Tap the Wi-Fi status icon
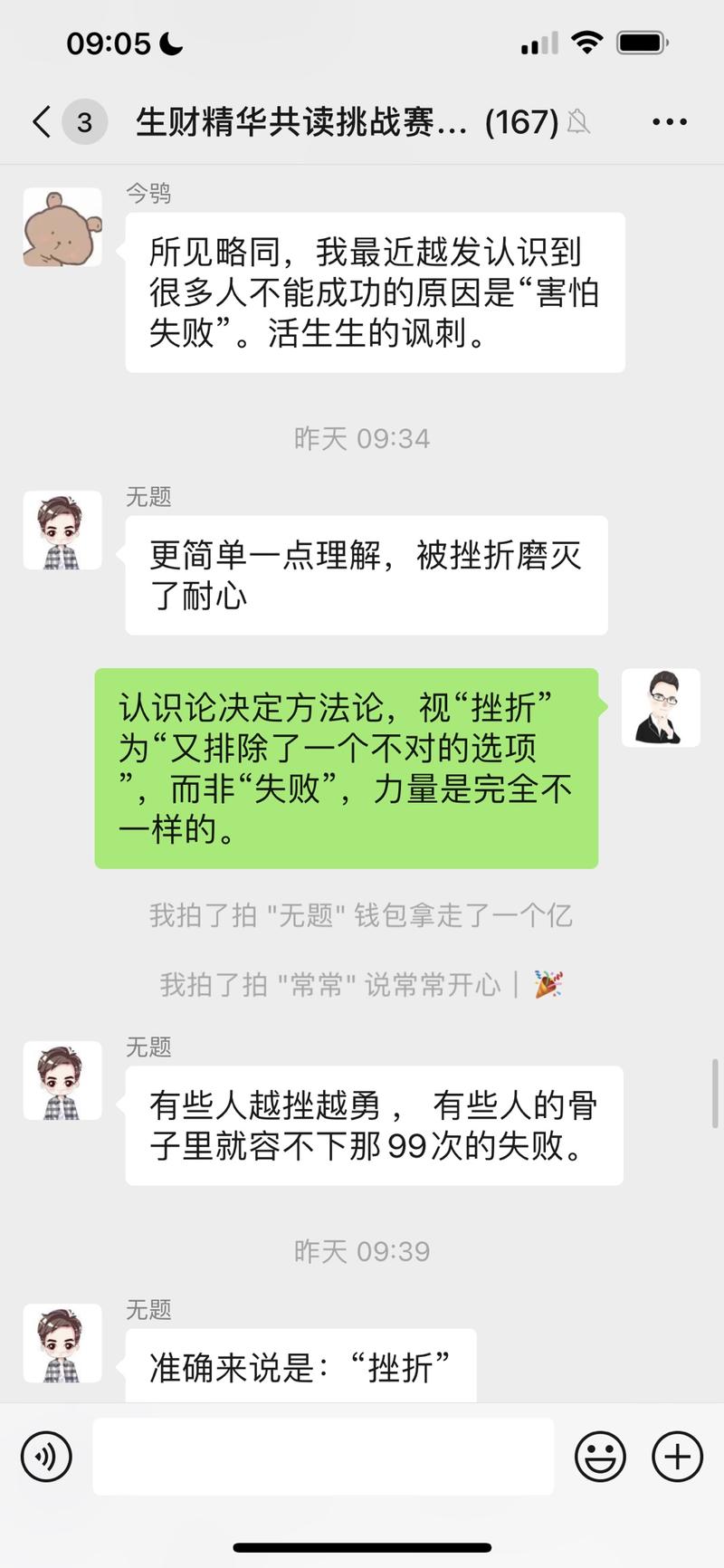This screenshot has width=724, height=1568. click(x=588, y=42)
